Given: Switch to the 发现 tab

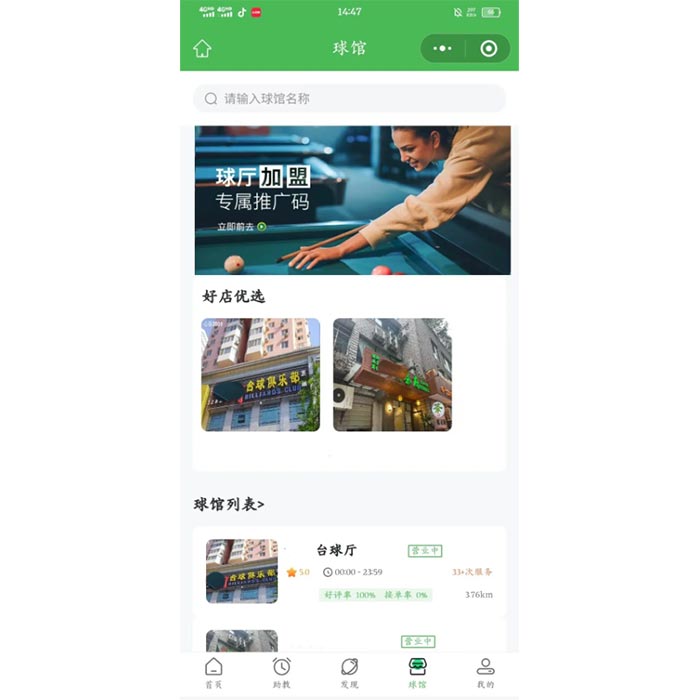Looking at the screenshot, I should click(x=349, y=672).
